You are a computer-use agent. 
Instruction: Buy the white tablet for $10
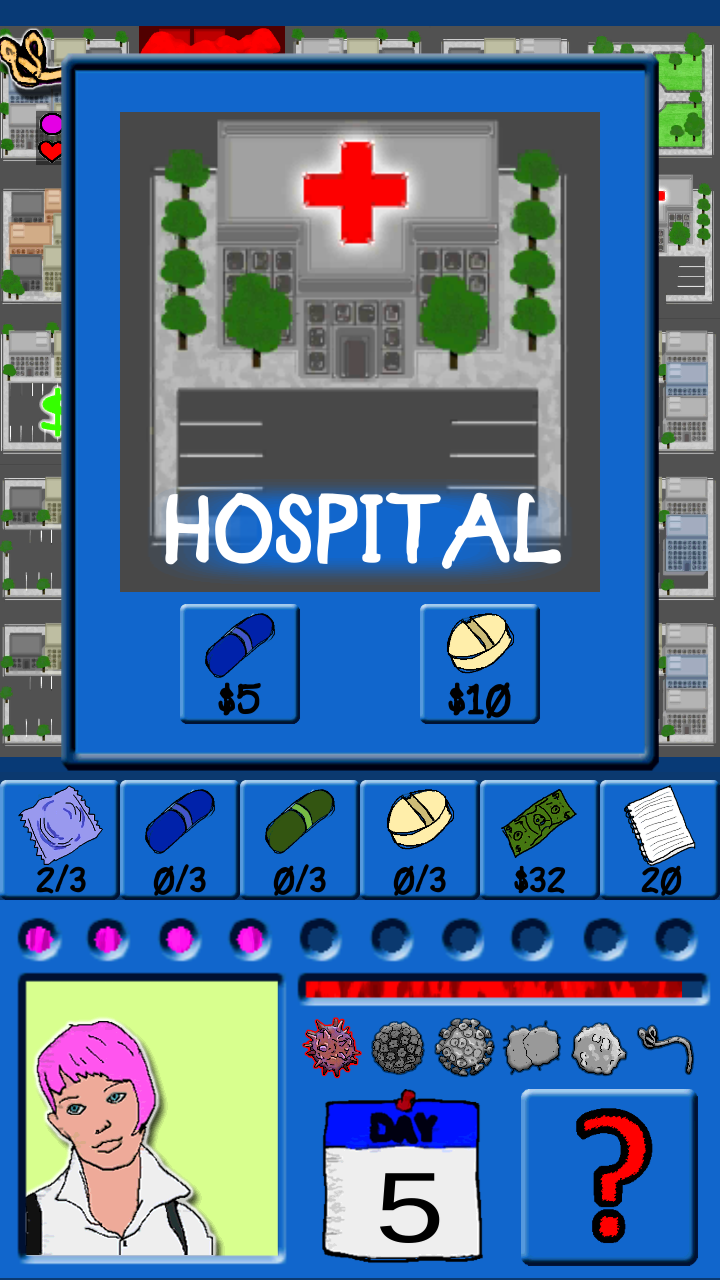point(480,663)
